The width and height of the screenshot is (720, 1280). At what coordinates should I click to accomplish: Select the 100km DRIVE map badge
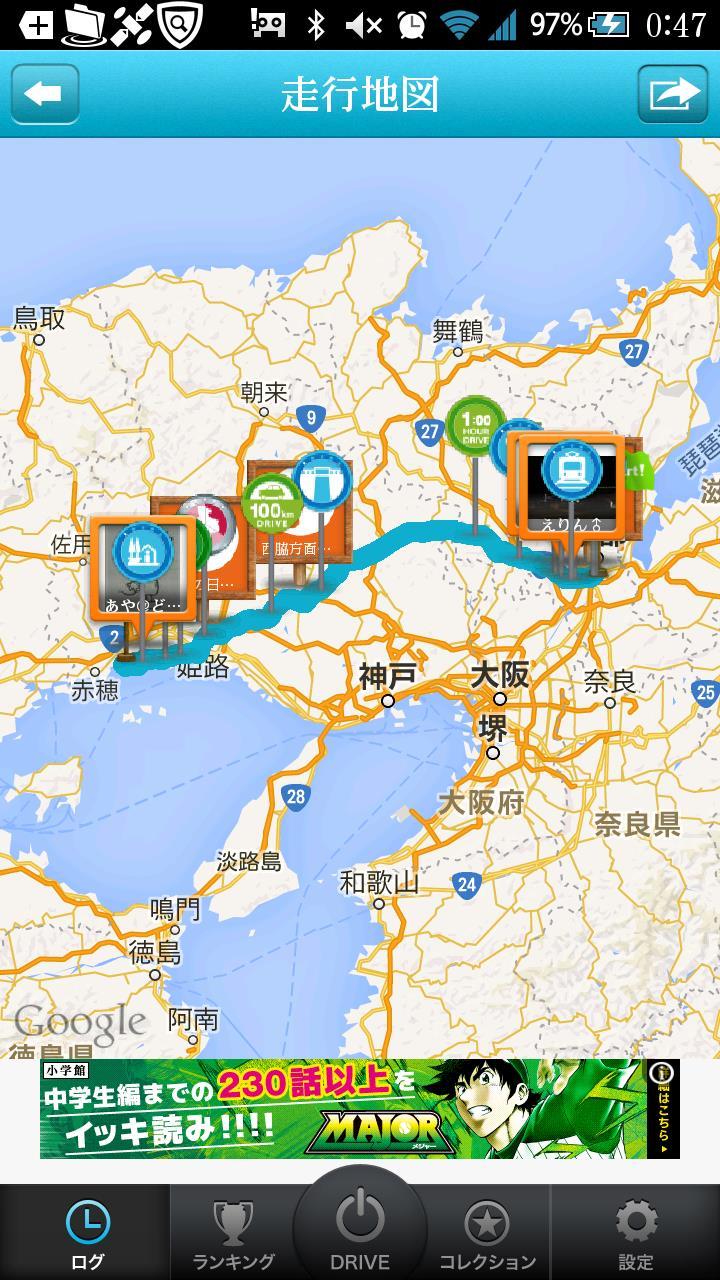[272, 502]
